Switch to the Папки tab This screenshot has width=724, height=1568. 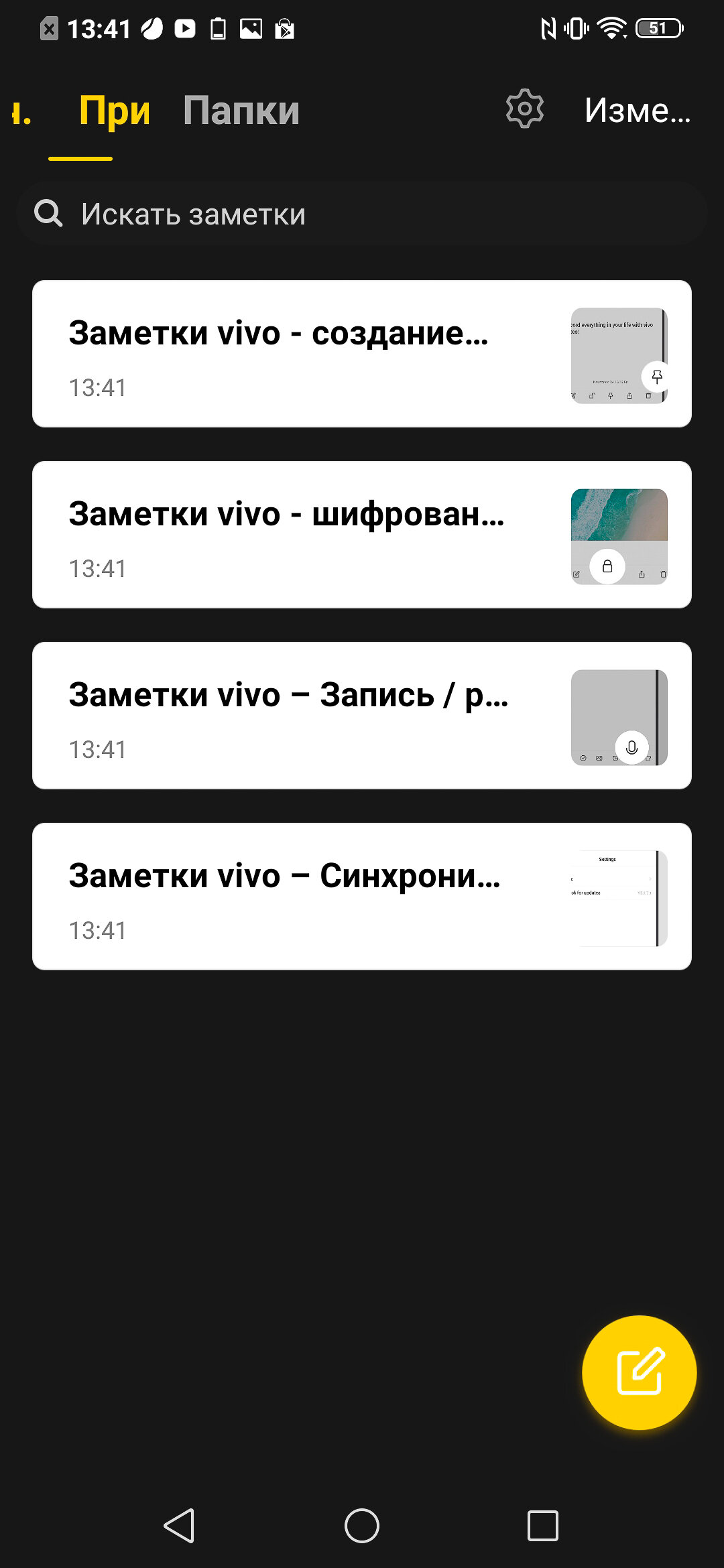(241, 111)
